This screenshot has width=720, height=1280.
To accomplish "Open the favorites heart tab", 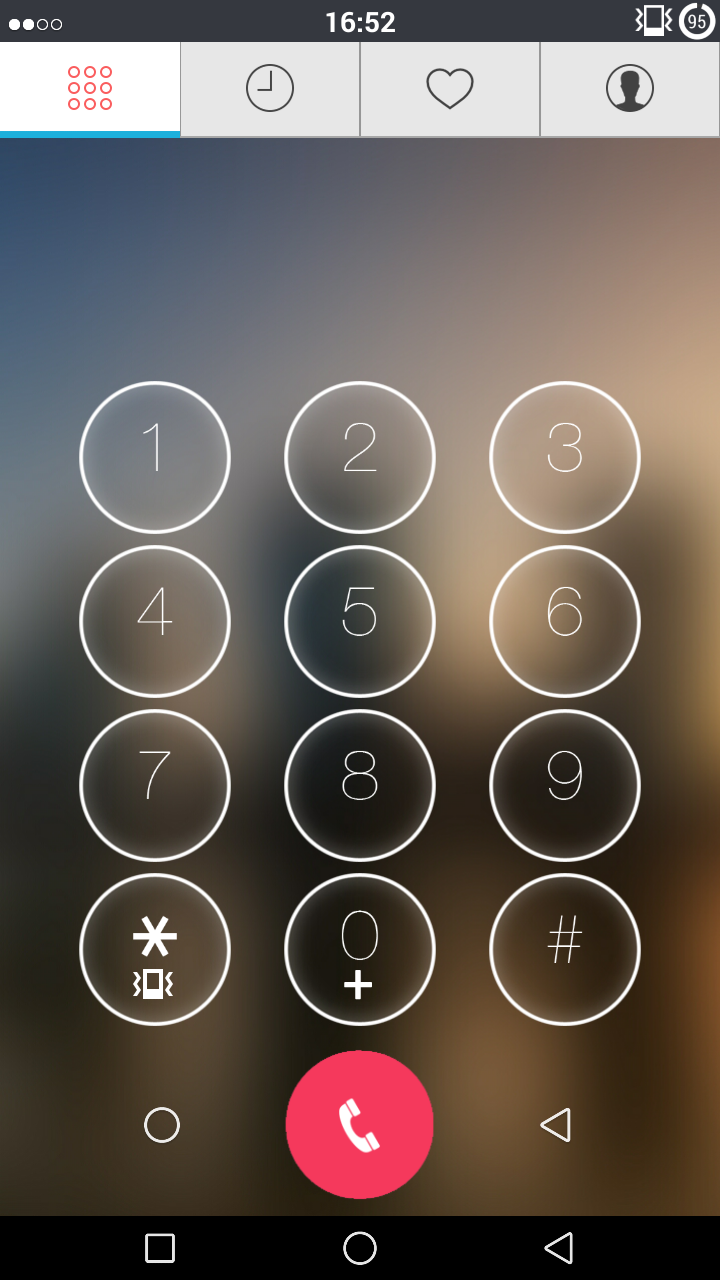I will (x=450, y=88).
